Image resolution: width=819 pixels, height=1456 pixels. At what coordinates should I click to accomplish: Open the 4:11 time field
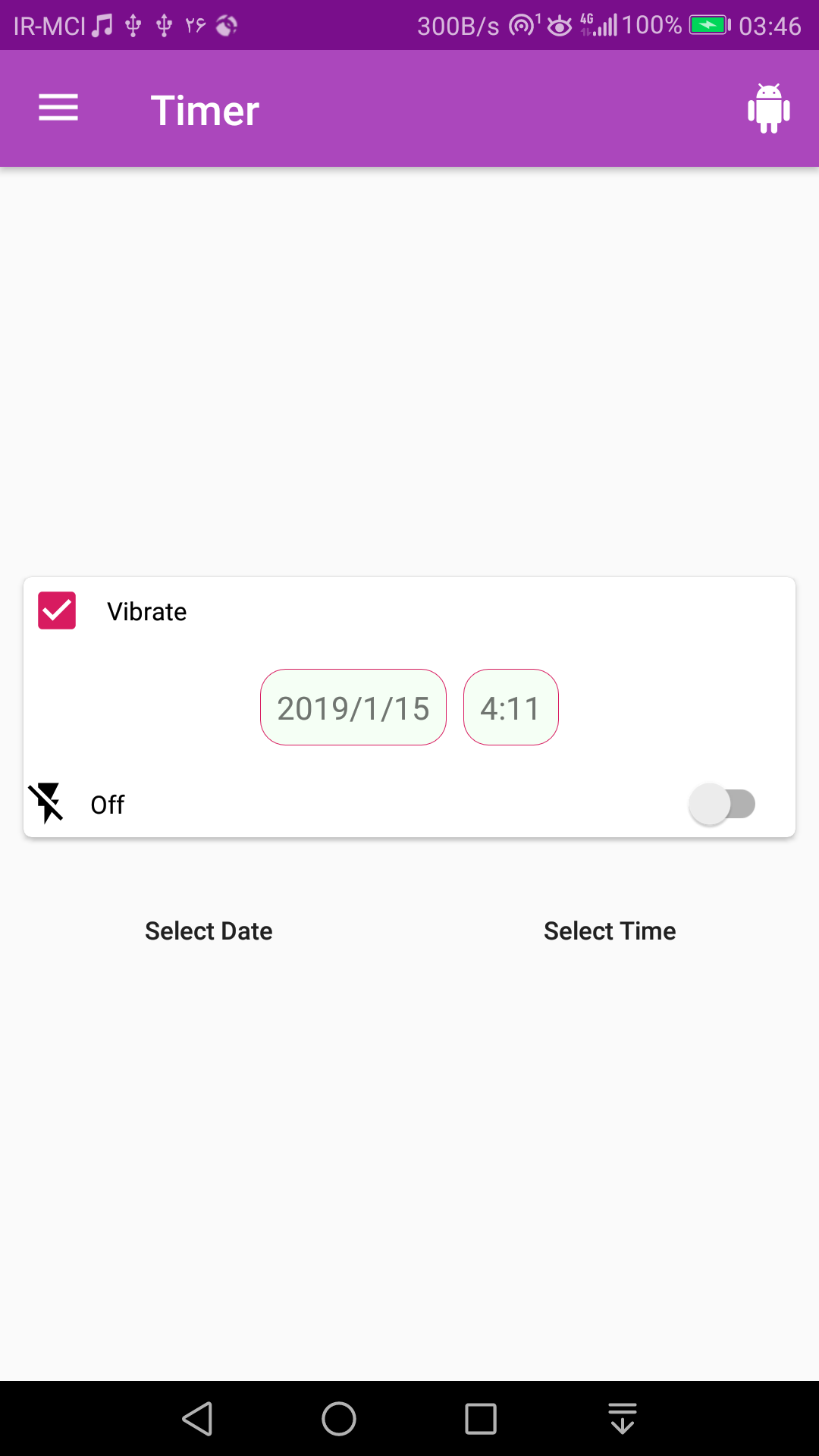510,708
